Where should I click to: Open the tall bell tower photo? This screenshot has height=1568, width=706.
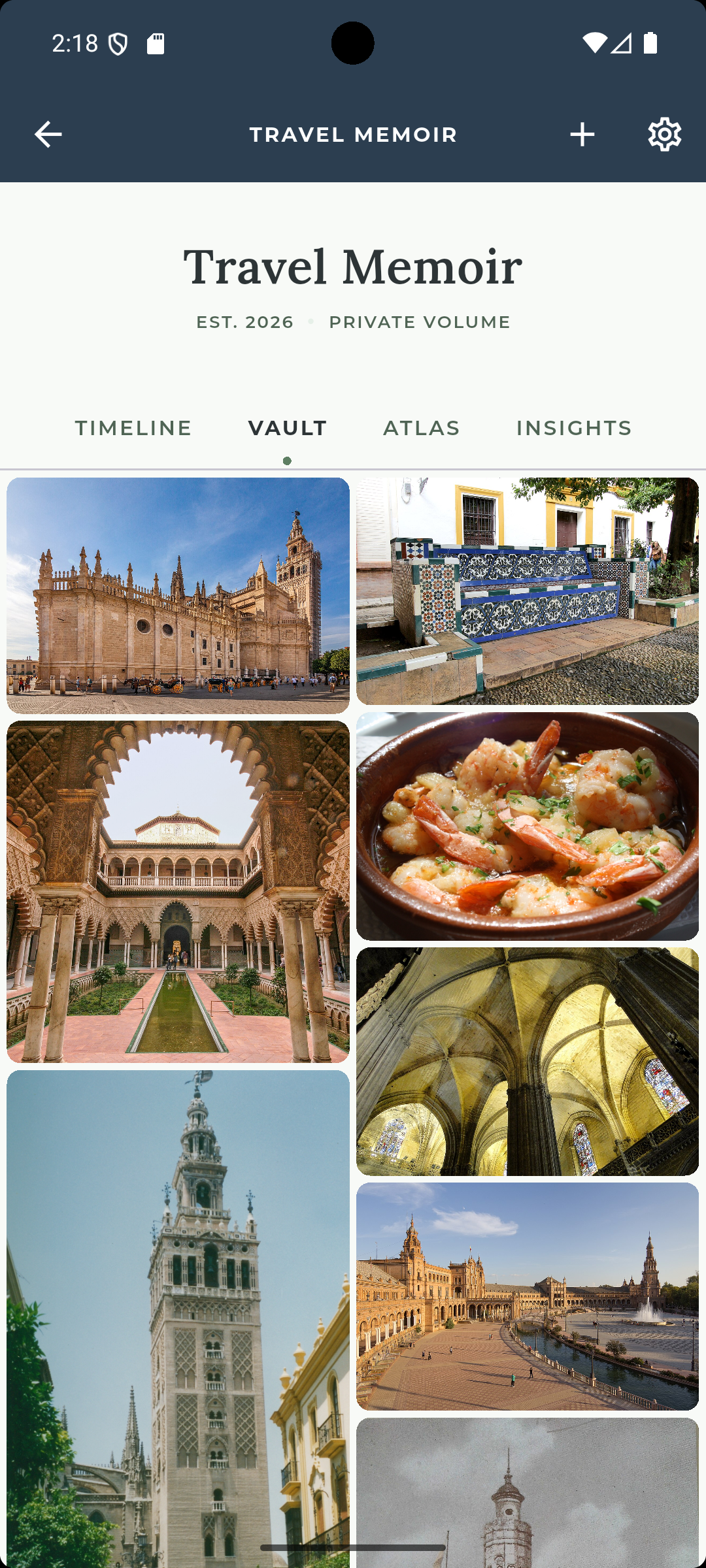(178, 1313)
